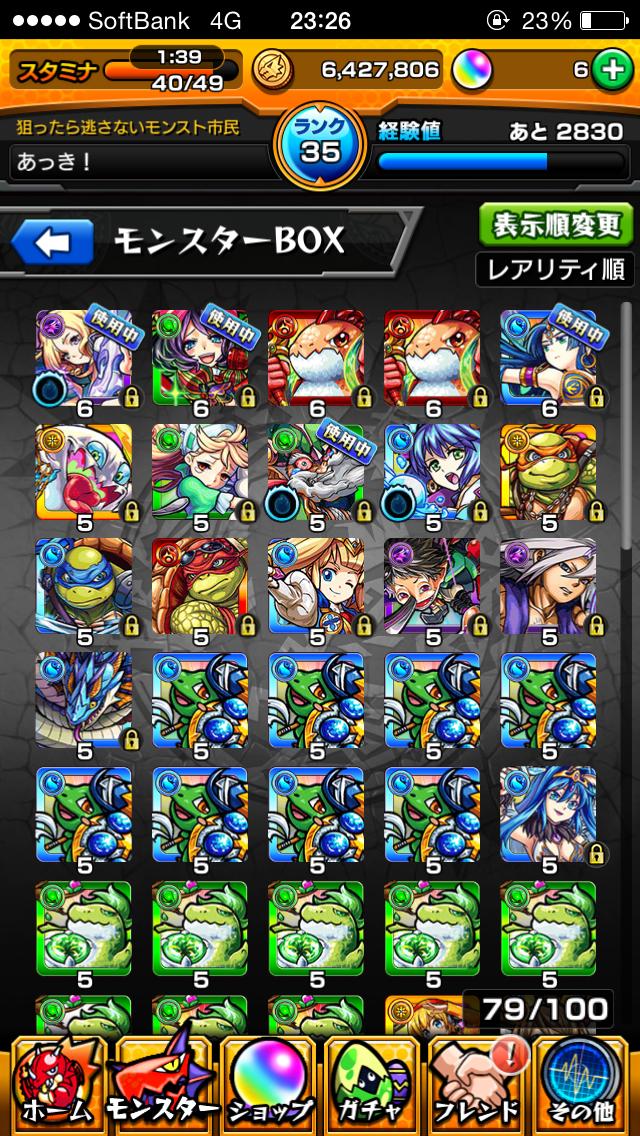Screen dimensions: 640x1136
Task: Select the blue ice dragon monster
Action: [84, 700]
